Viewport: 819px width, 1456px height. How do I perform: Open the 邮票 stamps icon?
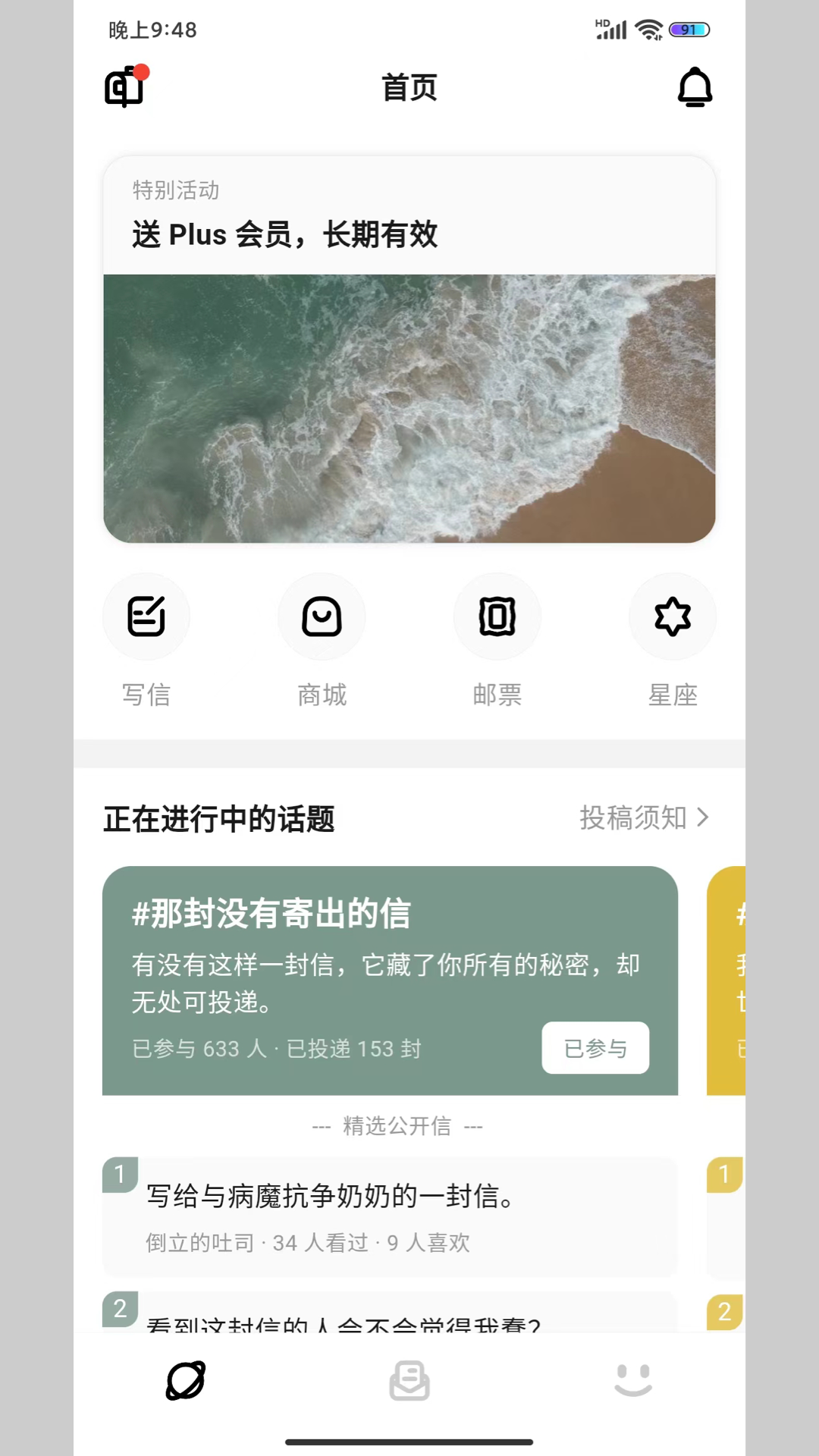click(x=497, y=617)
